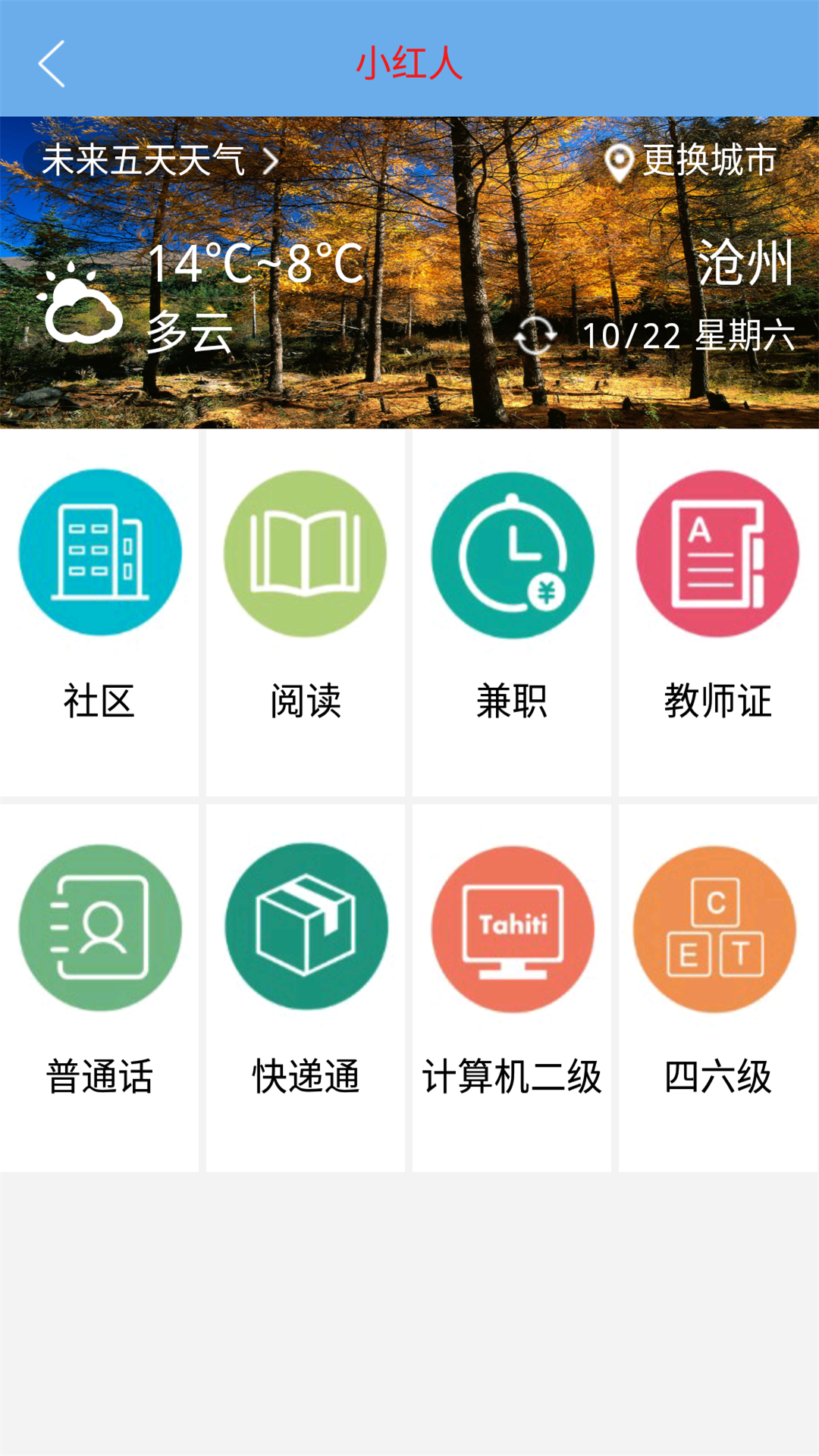The image size is (819, 1456).
Task: Click the 小红人 title bar
Action: tap(409, 64)
